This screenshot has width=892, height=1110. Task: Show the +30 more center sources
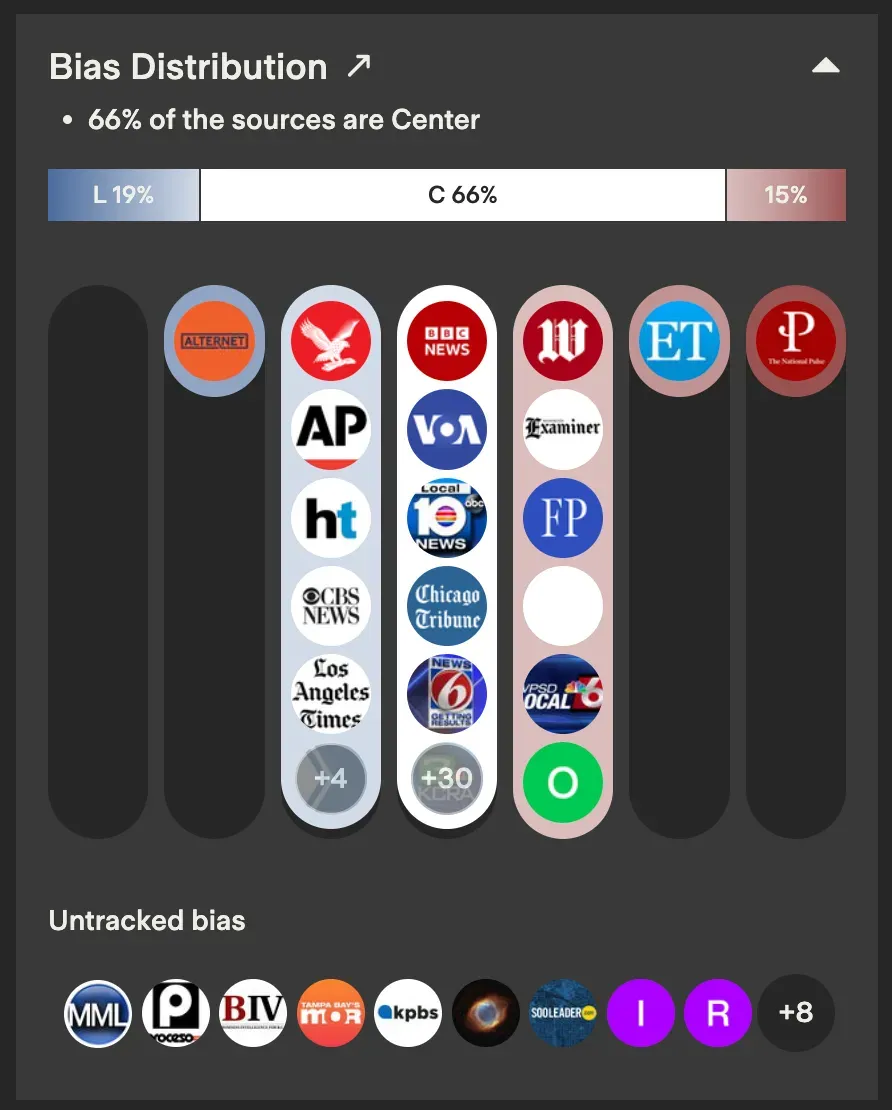(447, 778)
